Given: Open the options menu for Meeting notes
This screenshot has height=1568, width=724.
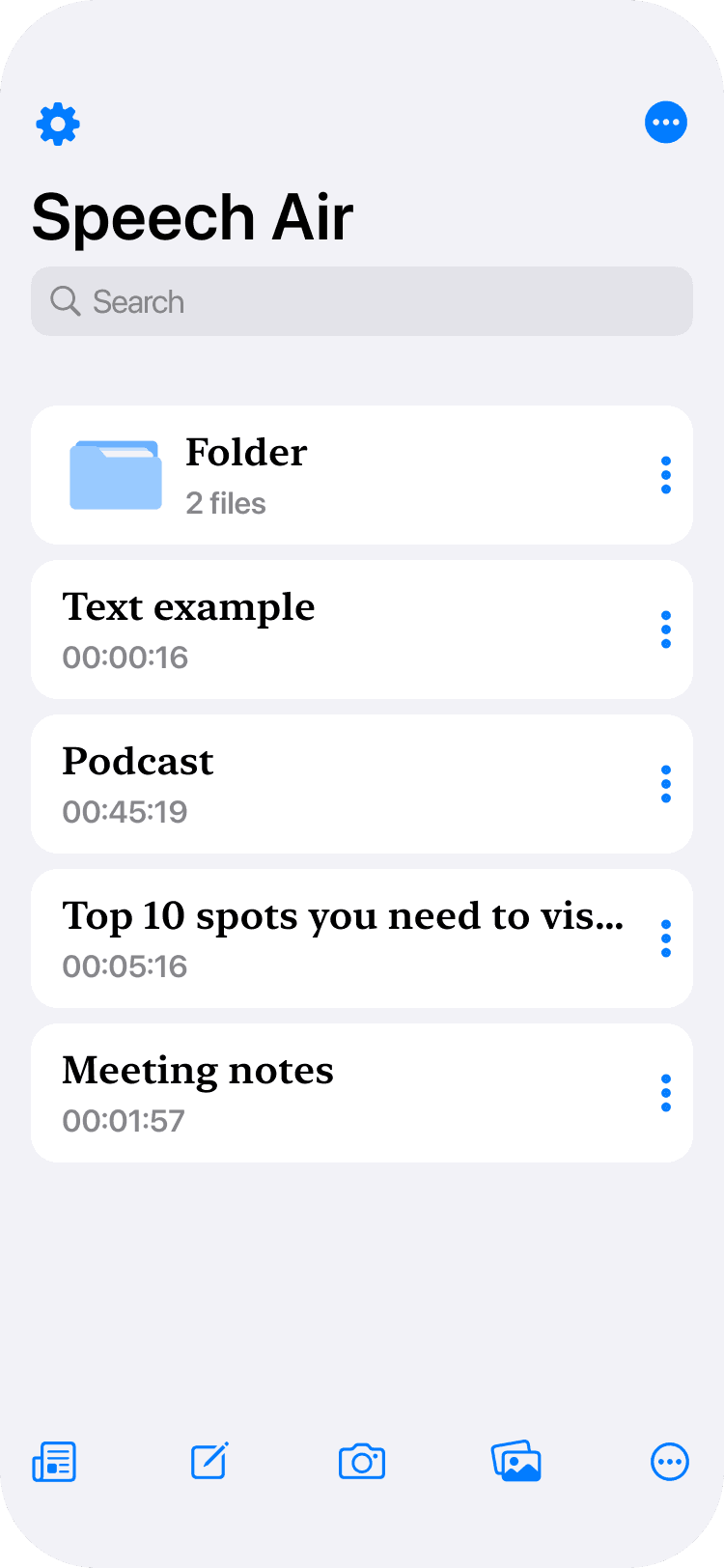Looking at the screenshot, I should [x=666, y=1092].
